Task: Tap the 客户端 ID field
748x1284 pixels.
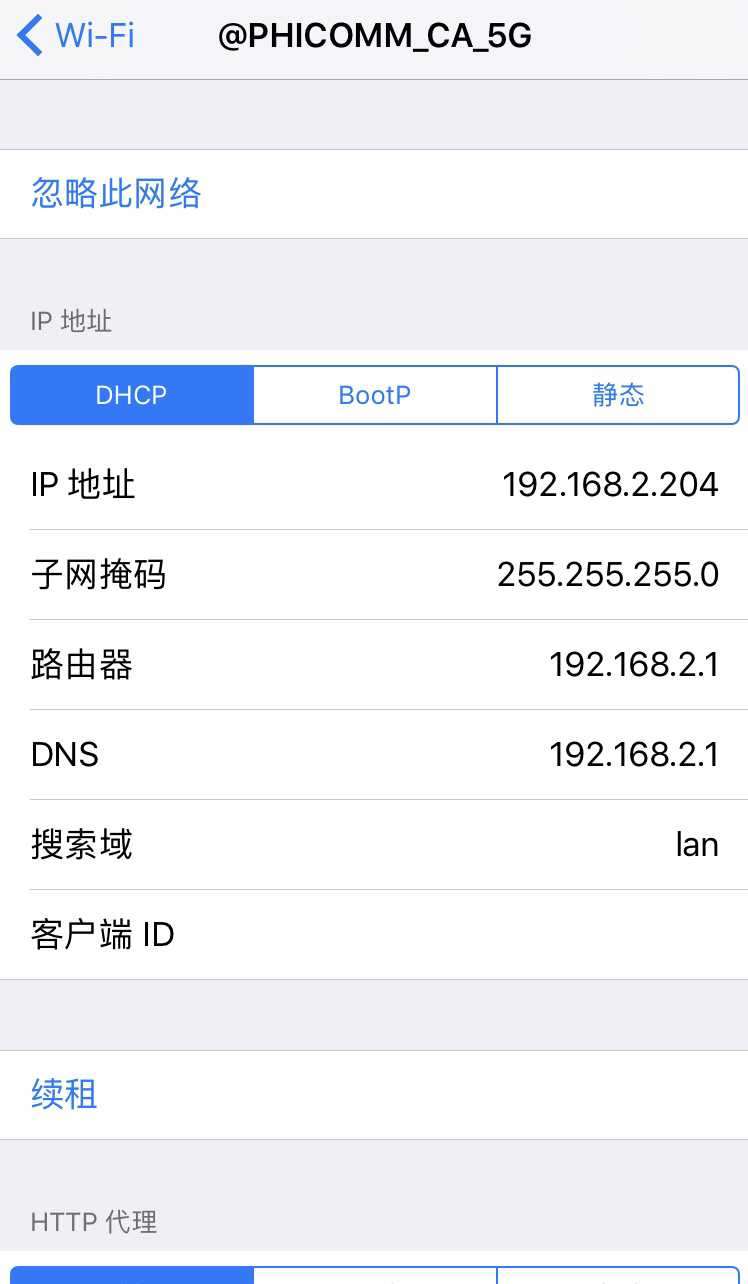Action: (x=374, y=935)
